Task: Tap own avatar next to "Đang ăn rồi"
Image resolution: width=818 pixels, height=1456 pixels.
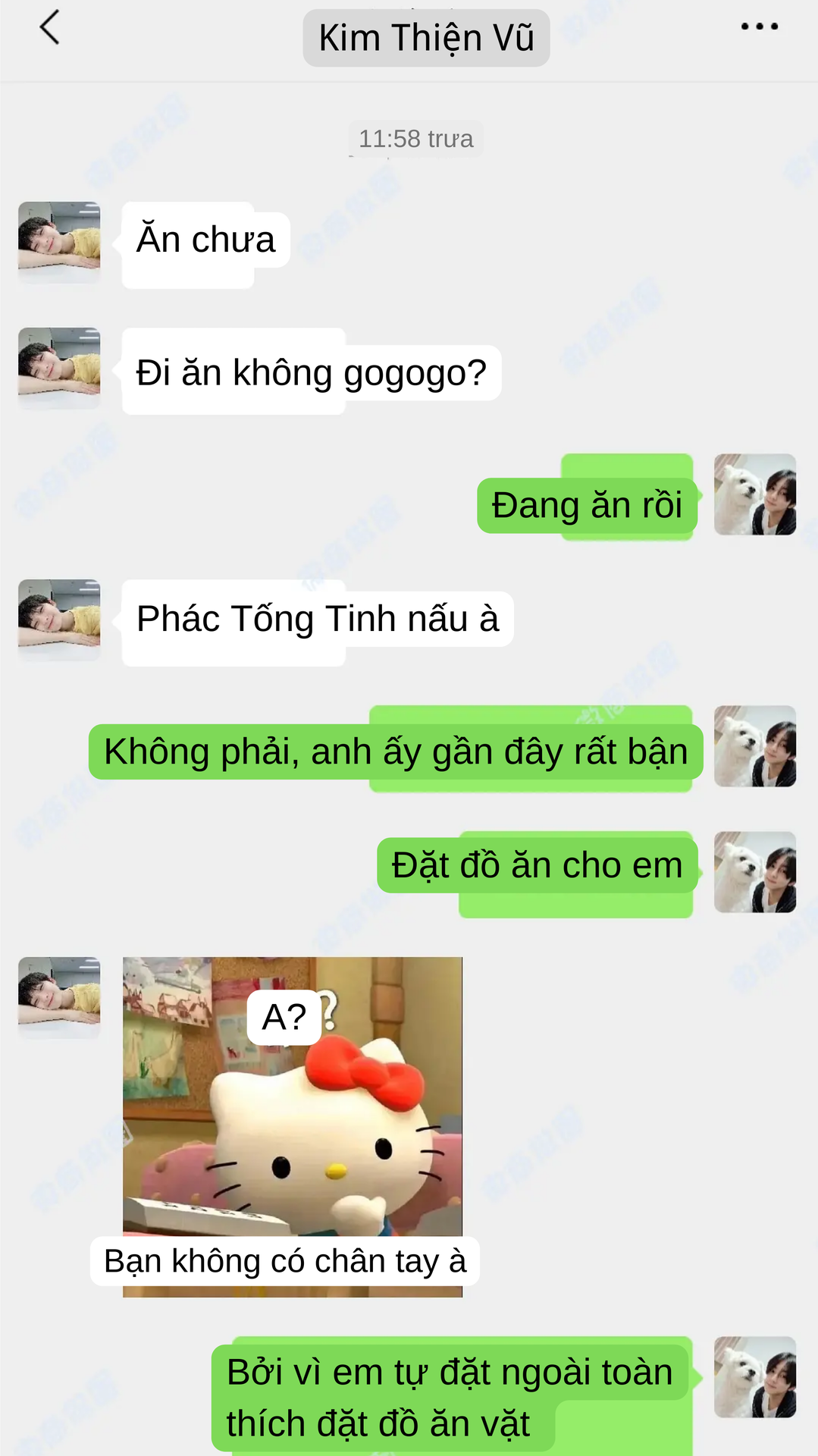Action: [x=755, y=494]
